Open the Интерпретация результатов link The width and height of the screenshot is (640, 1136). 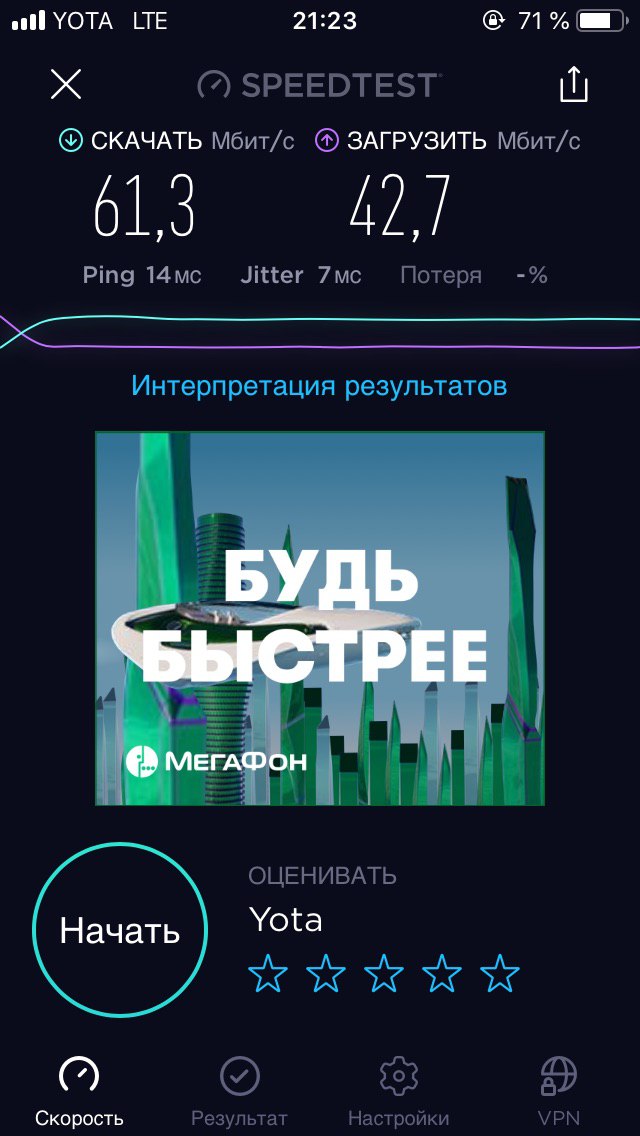319,386
